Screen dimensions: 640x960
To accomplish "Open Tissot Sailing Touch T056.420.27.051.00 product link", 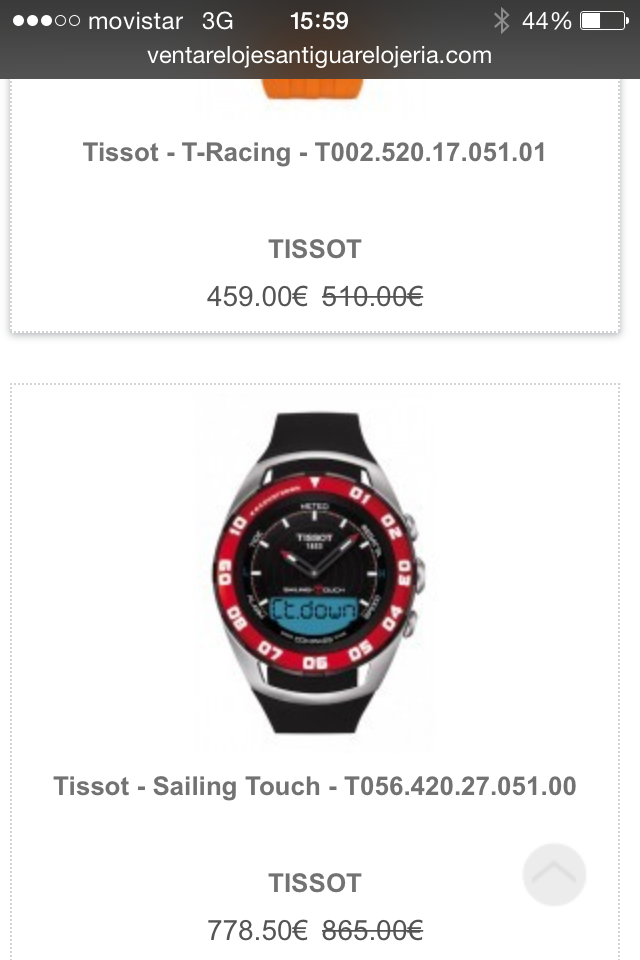I will (x=315, y=786).
